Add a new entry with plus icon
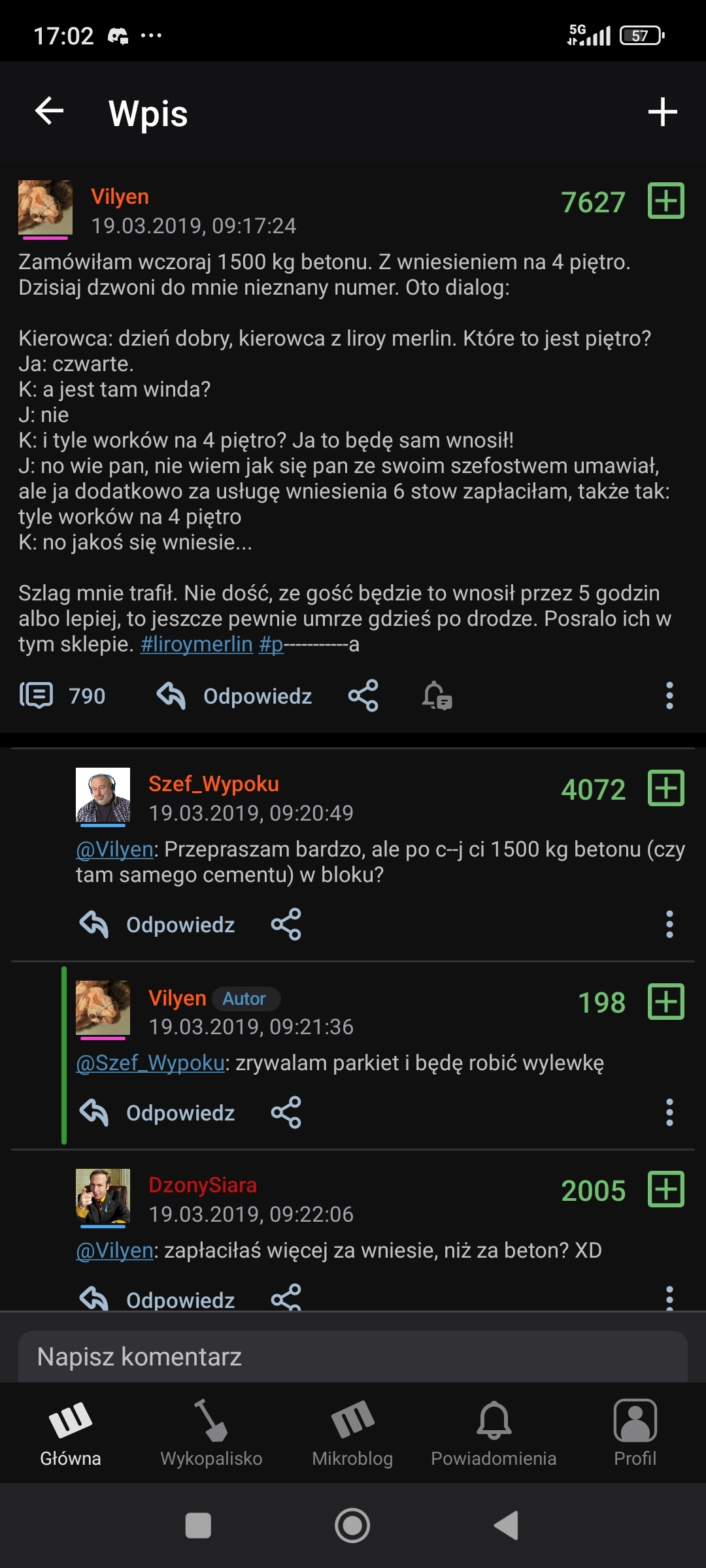Viewport: 706px width, 1568px height. (x=662, y=112)
